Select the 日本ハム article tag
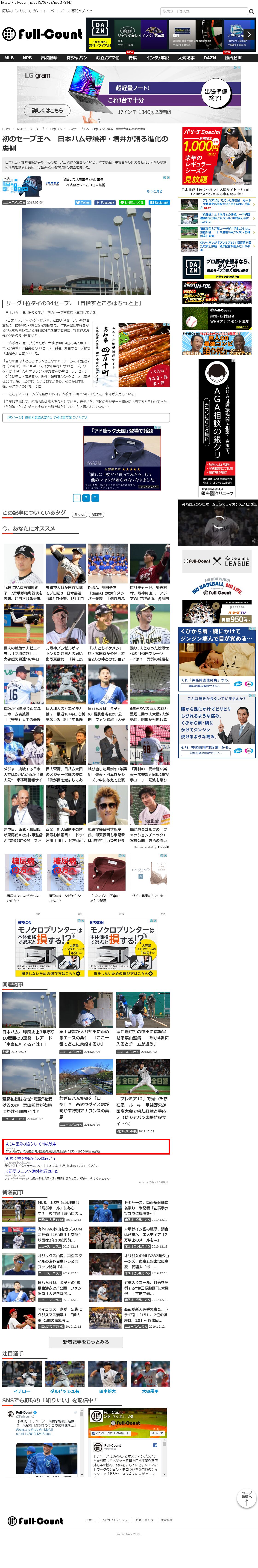This screenshot has height=1568, width=258. pyautogui.click(x=79, y=514)
